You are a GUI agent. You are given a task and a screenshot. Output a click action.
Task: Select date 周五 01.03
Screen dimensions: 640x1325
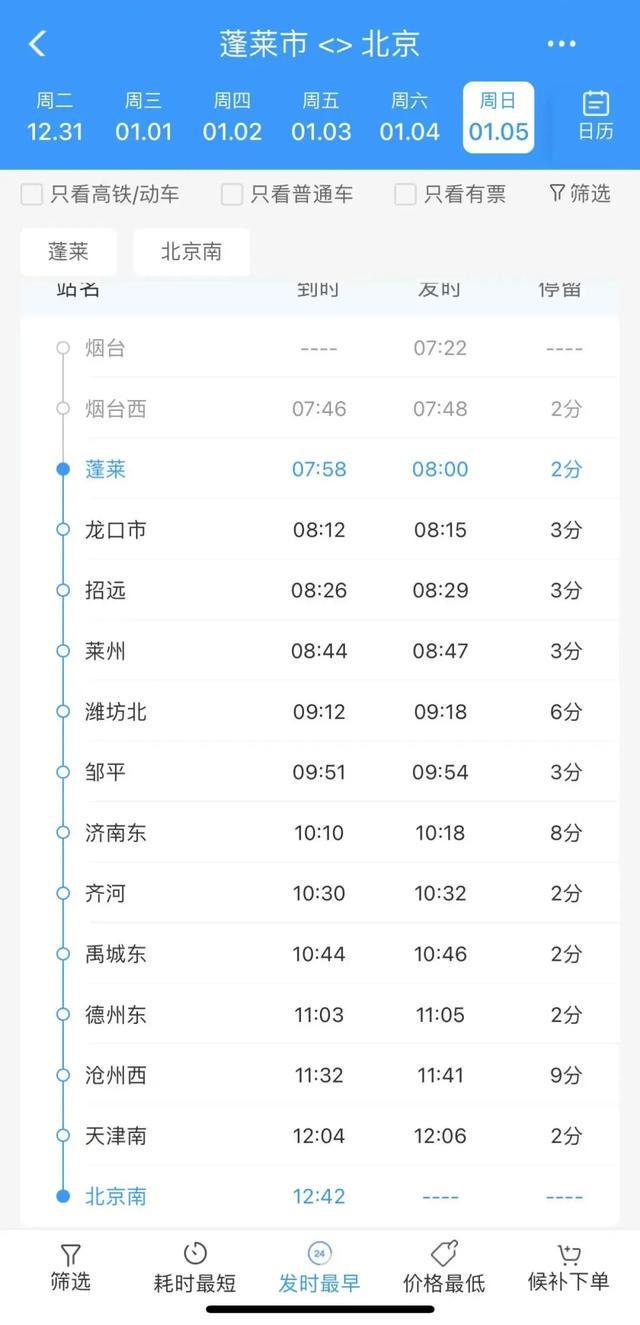pyautogui.click(x=321, y=118)
